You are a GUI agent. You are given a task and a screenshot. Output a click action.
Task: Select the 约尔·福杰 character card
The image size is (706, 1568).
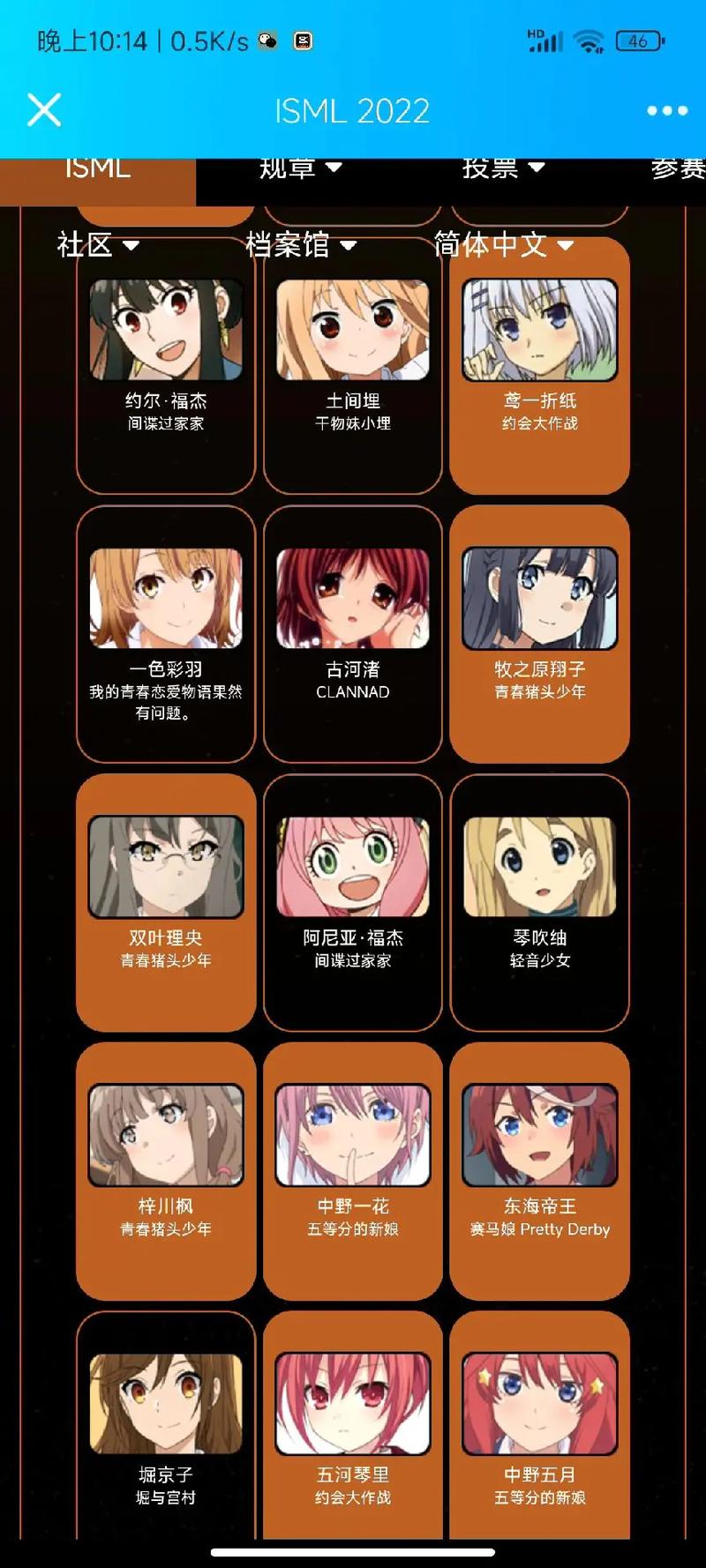[166, 370]
